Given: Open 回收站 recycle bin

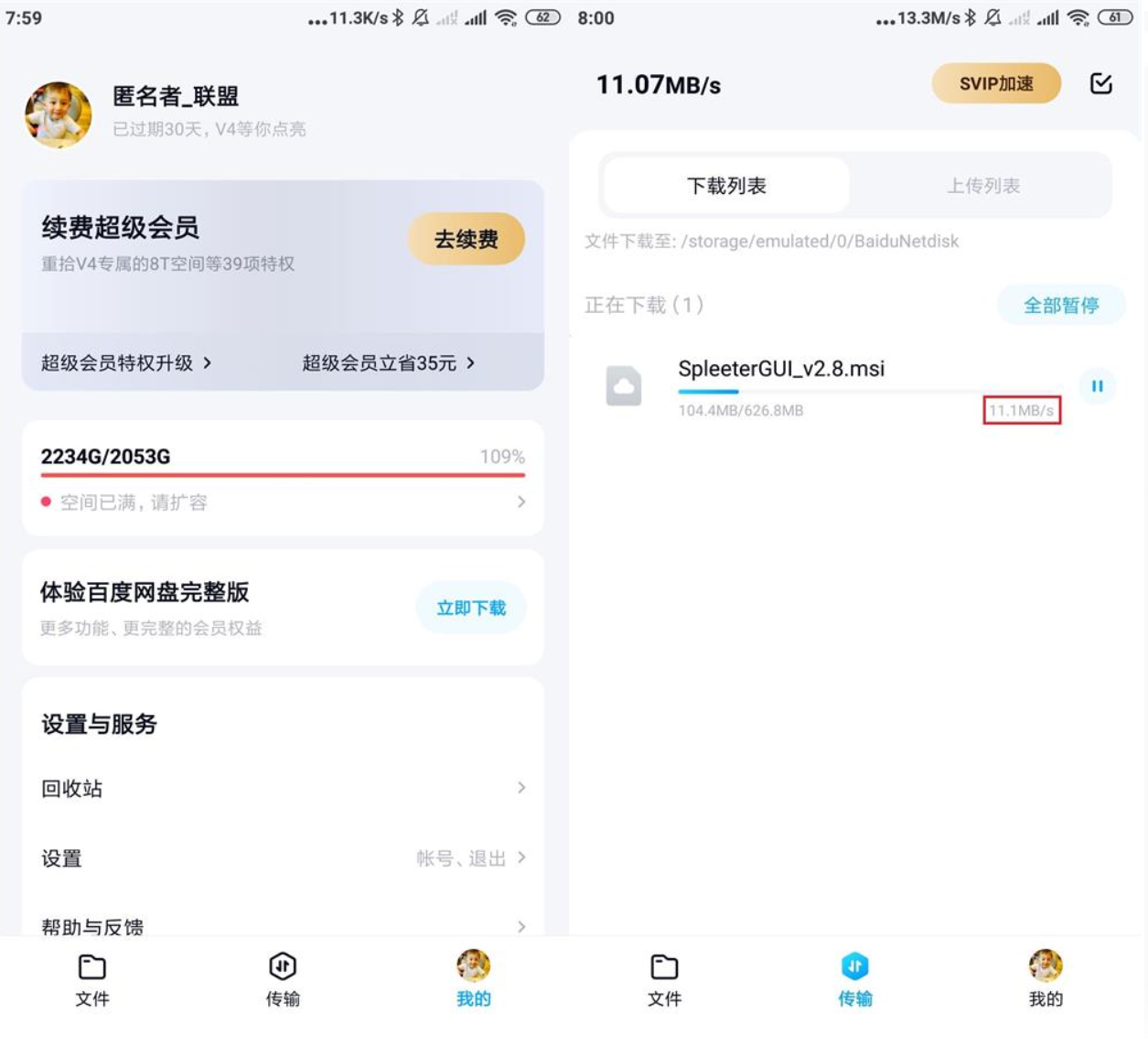Looking at the screenshot, I should coord(282,788).
